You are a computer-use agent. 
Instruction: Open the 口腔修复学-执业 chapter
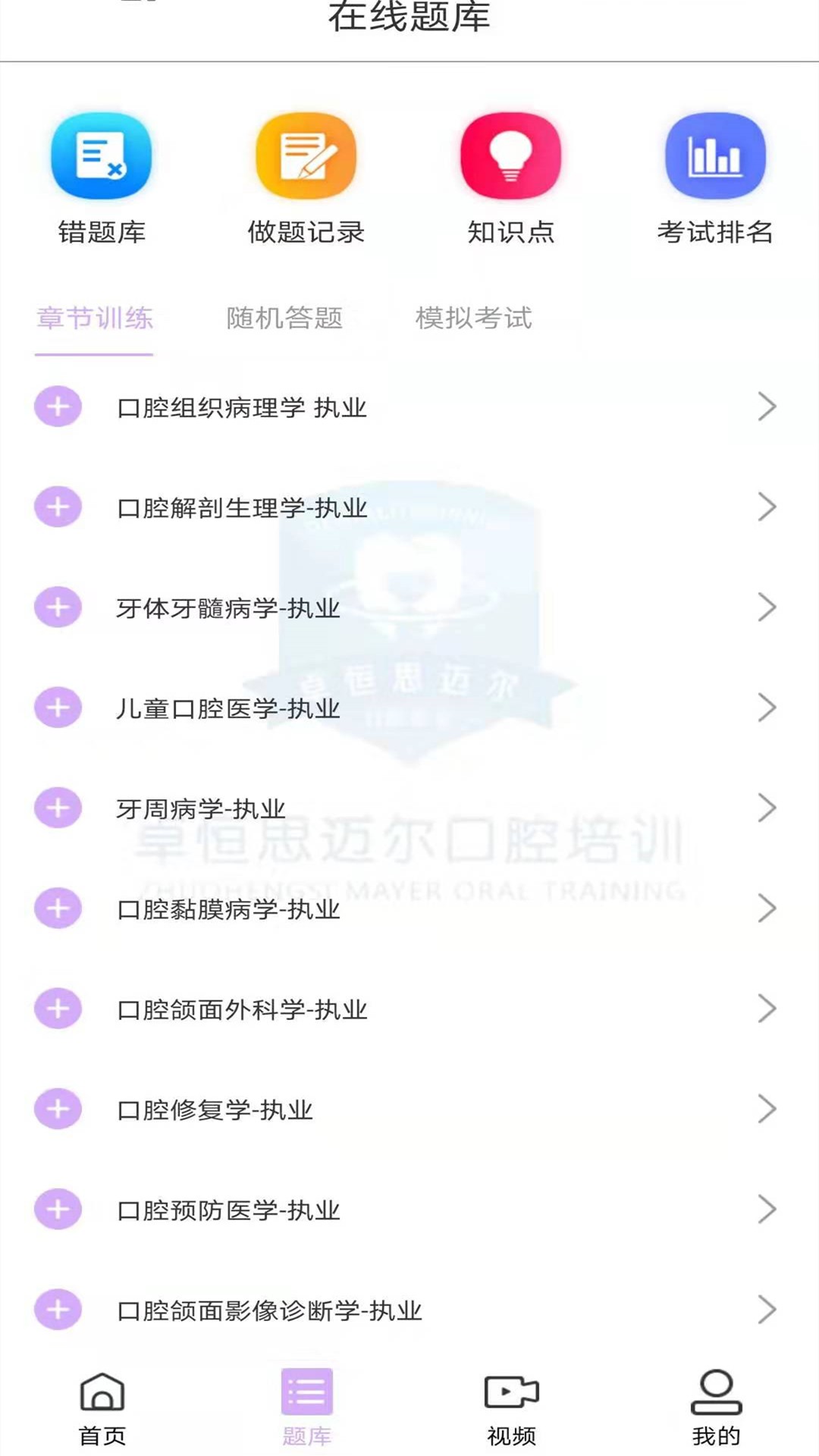[x=215, y=1110]
